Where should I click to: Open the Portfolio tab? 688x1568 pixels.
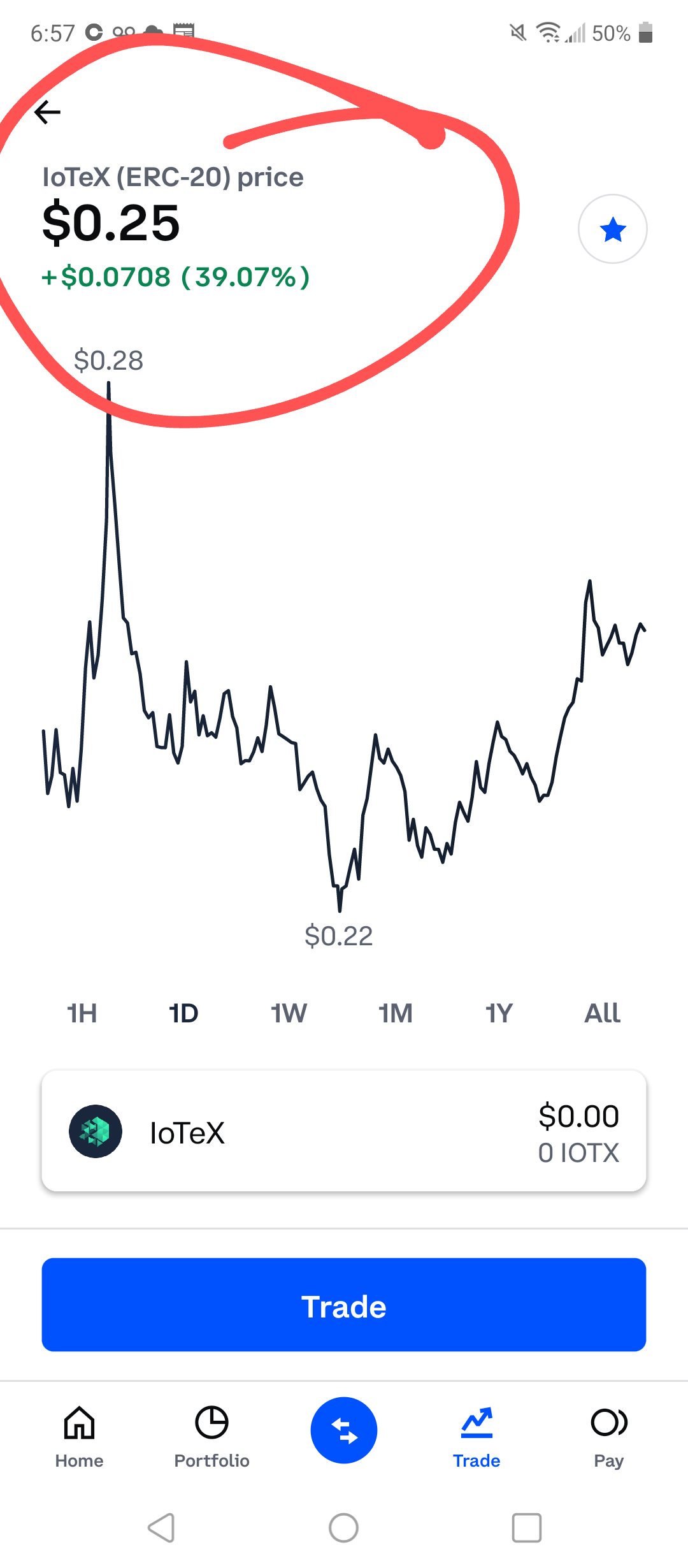(x=211, y=1437)
